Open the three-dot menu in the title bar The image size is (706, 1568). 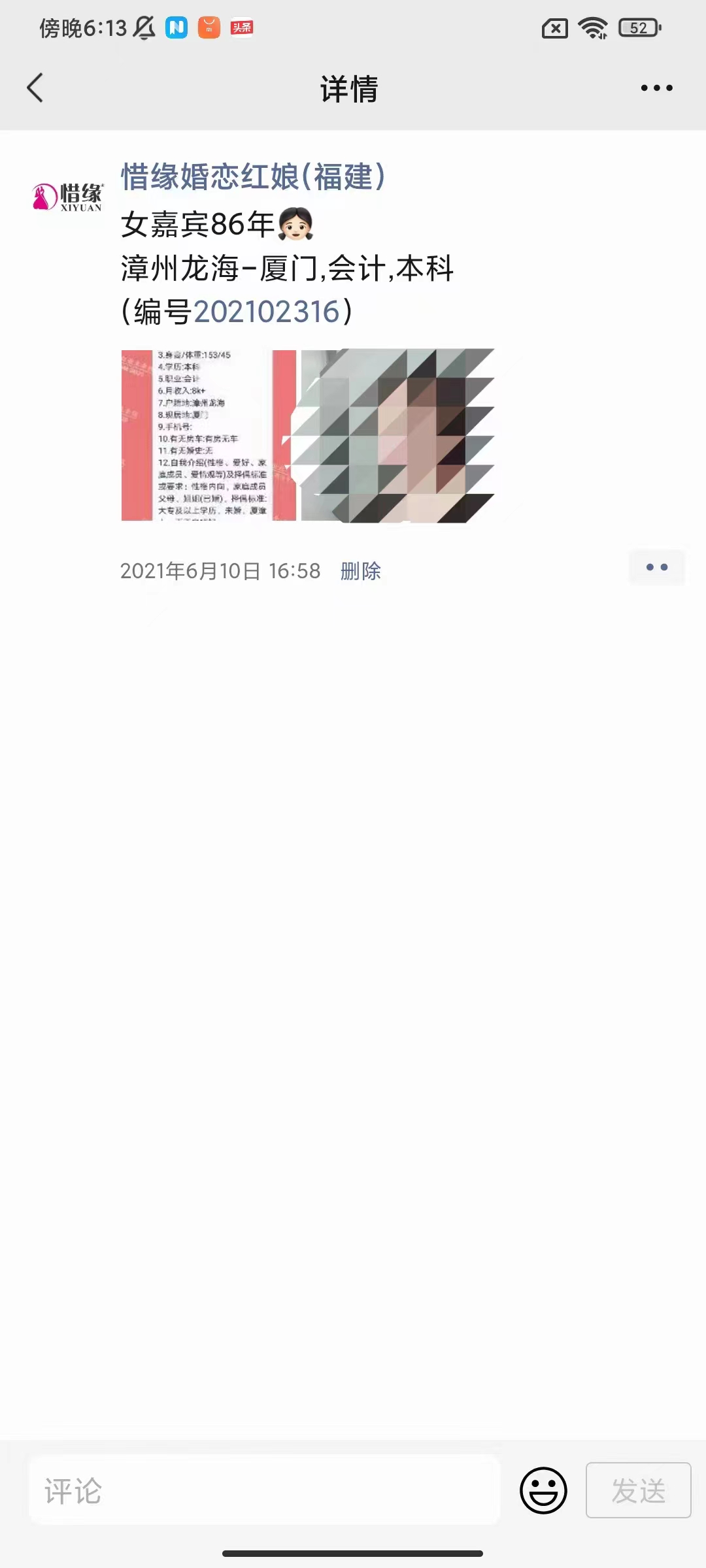point(656,88)
